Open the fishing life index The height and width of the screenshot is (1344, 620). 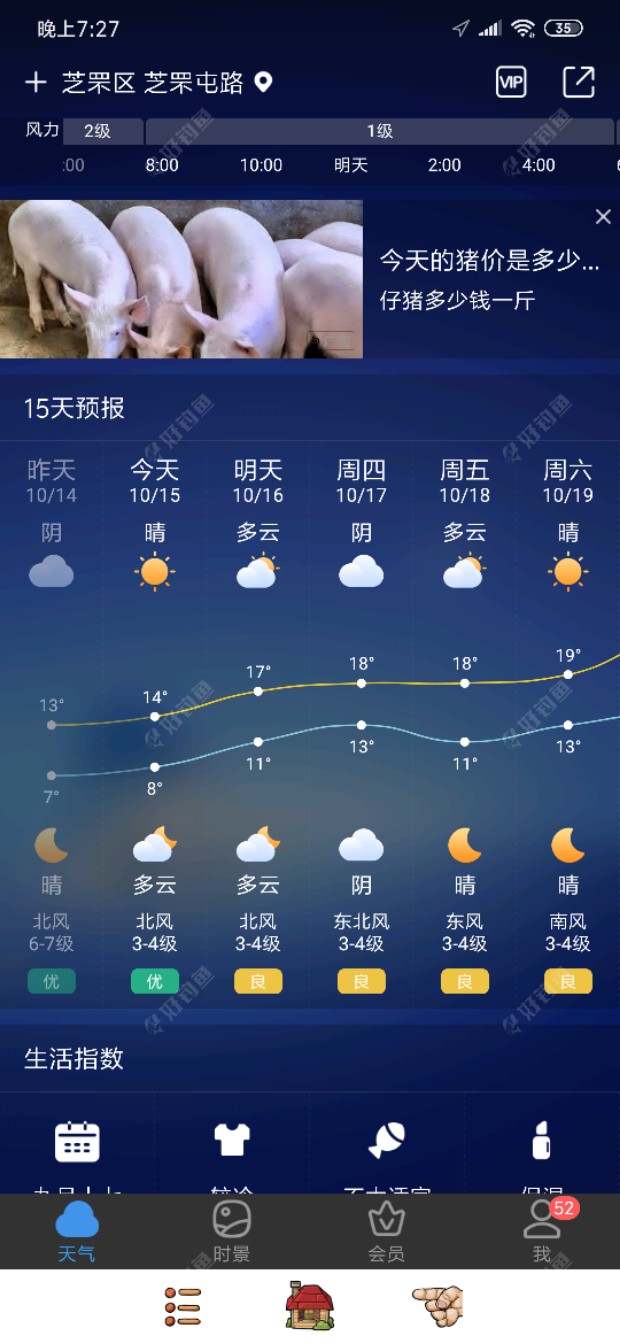coord(387,1142)
